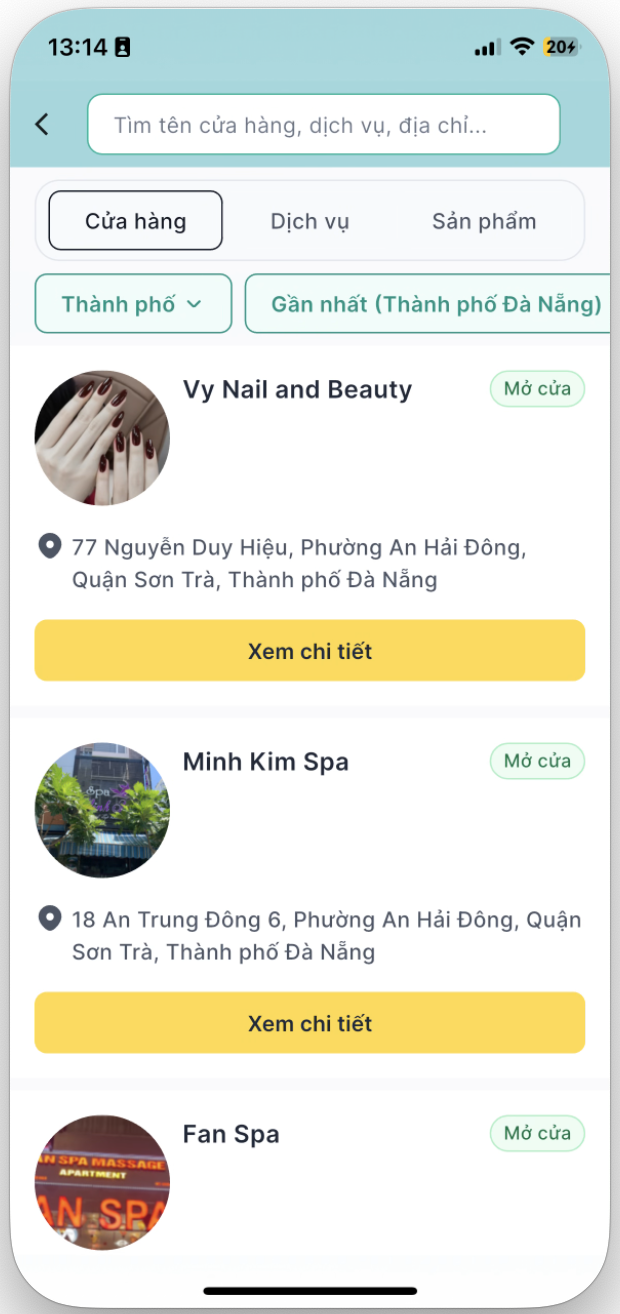View details for Minh Kim Spa
The image size is (620, 1314).
tap(309, 1023)
